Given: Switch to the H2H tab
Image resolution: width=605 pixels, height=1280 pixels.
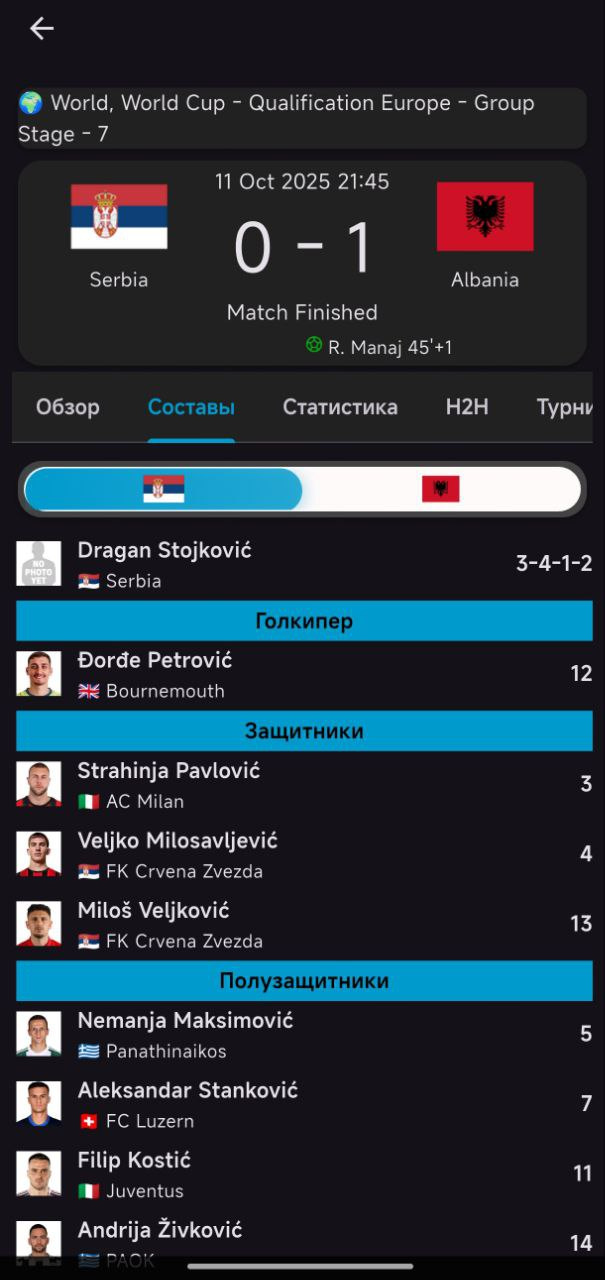Looking at the screenshot, I should pos(467,407).
